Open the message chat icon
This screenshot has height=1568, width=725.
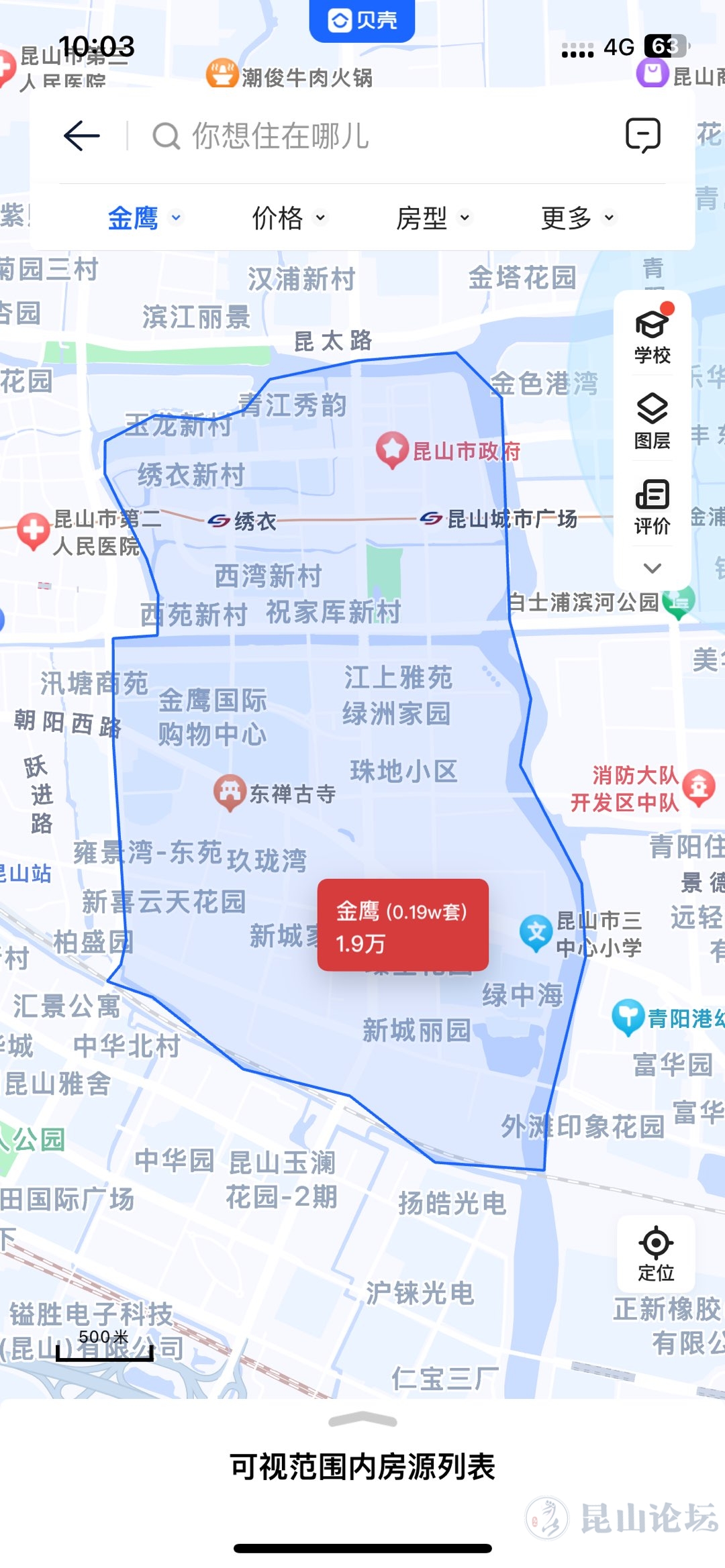tap(642, 135)
